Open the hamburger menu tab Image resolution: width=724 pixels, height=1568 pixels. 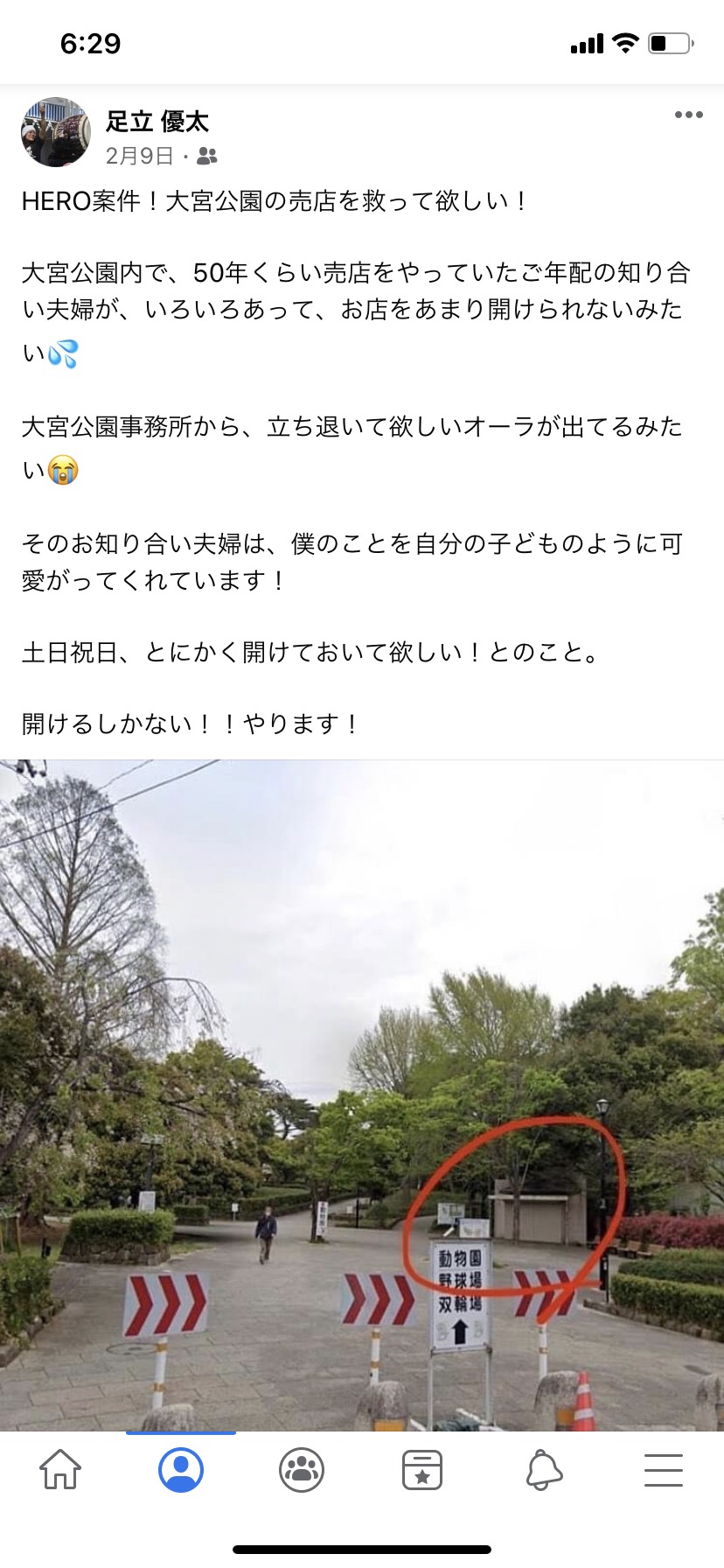(x=664, y=1469)
